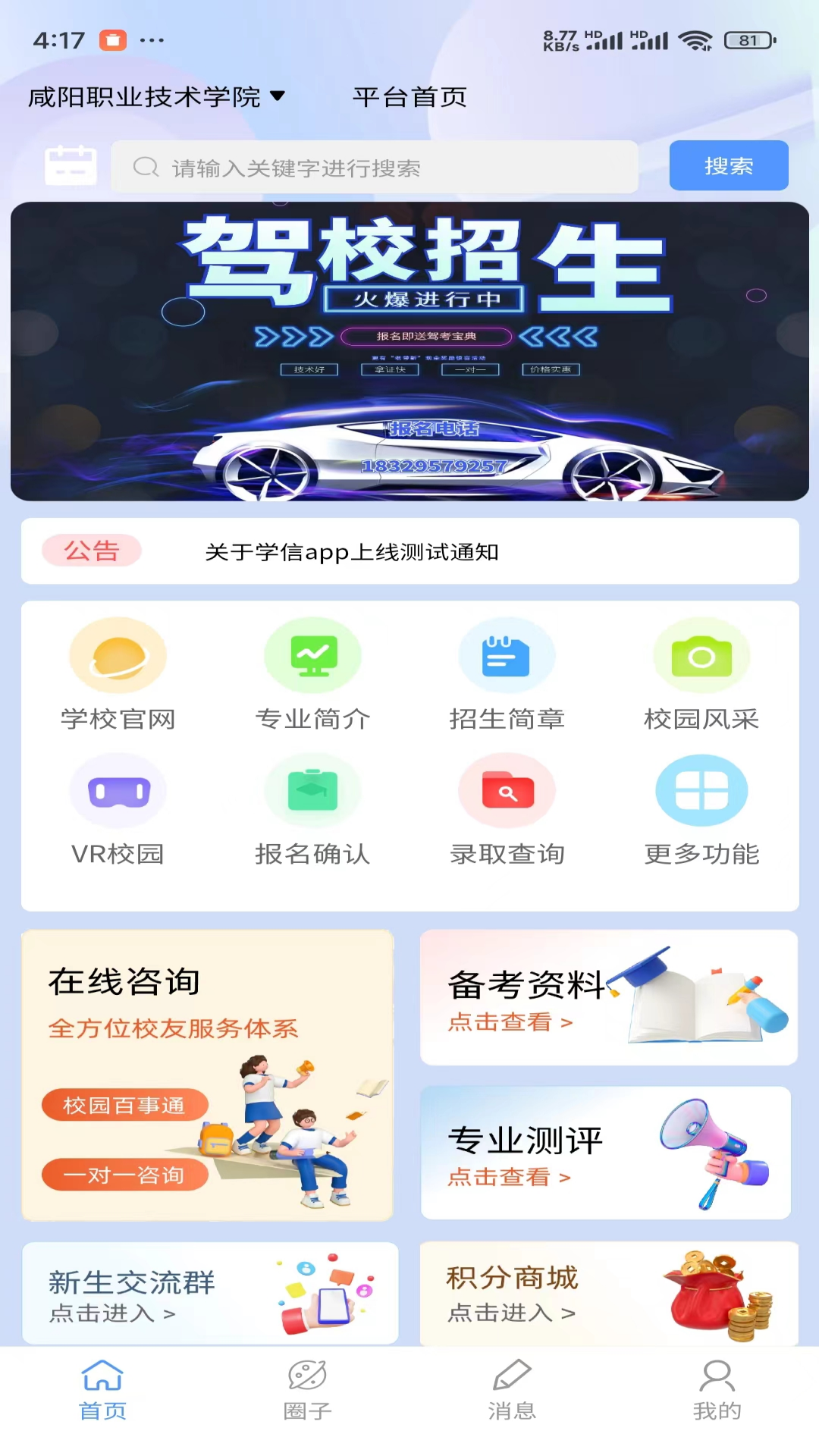Screen dimensions: 819x1456
Task: Open the 备考资料 card
Action: 608,998
